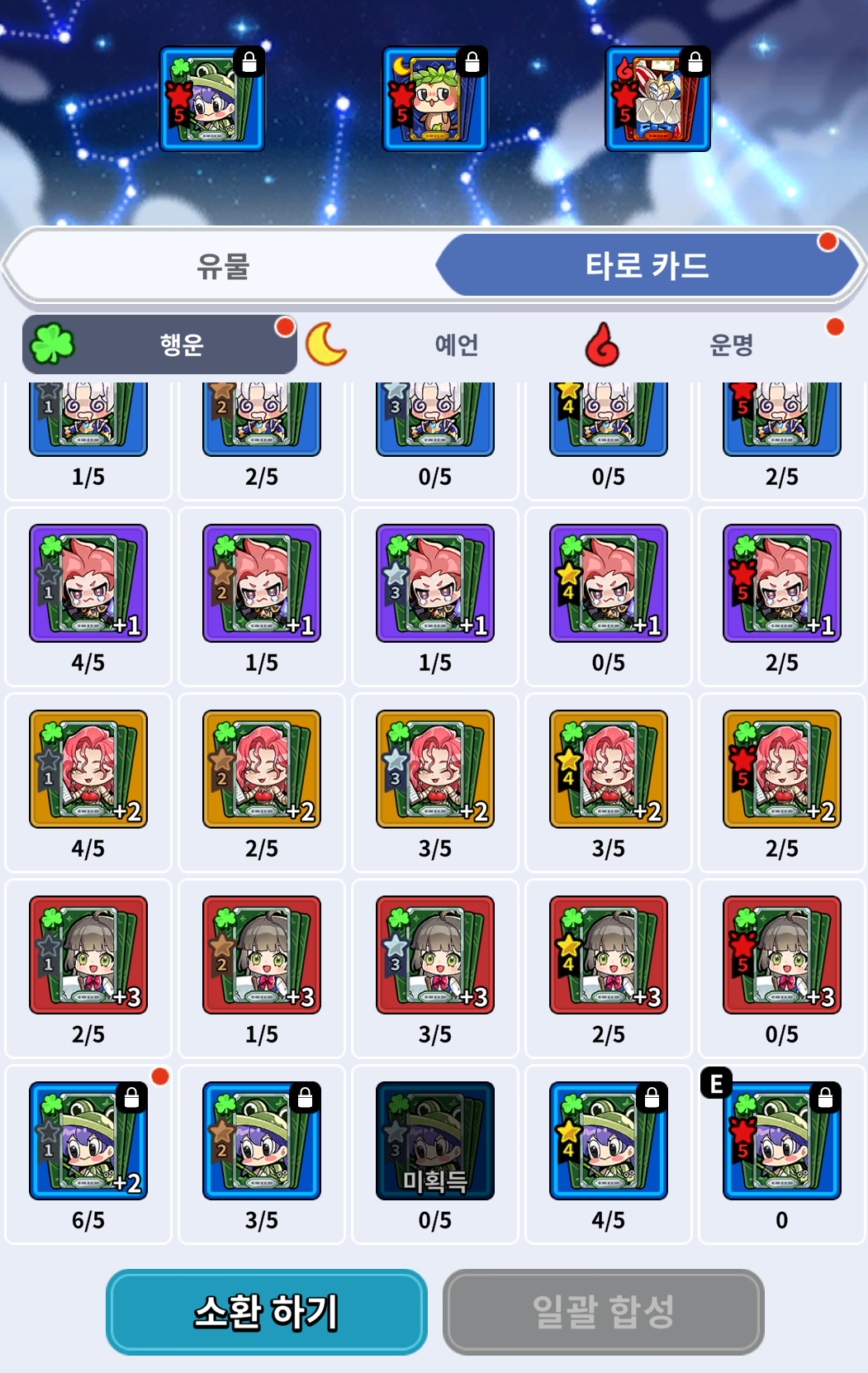868x1373 pixels.
Task: Switch to the 유물 tab
Action: pyautogui.click(x=223, y=266)
